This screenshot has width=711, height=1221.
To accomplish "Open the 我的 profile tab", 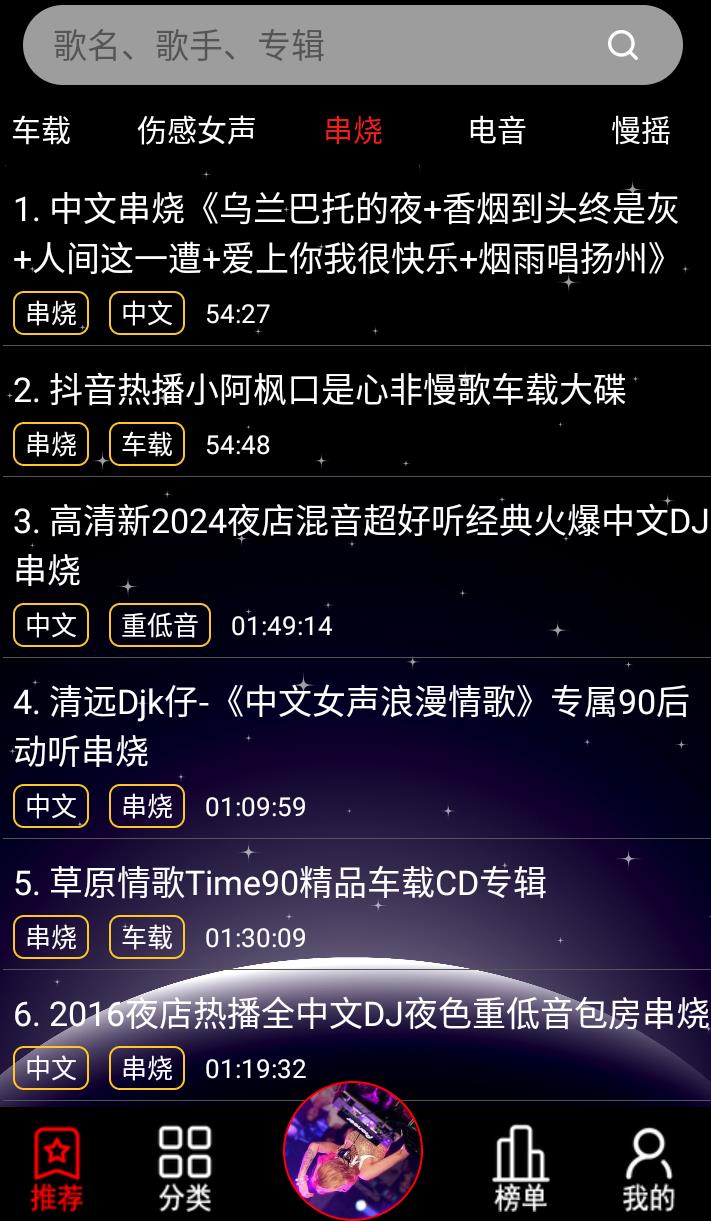I will pyautogui.click(x=648, y=1168).
